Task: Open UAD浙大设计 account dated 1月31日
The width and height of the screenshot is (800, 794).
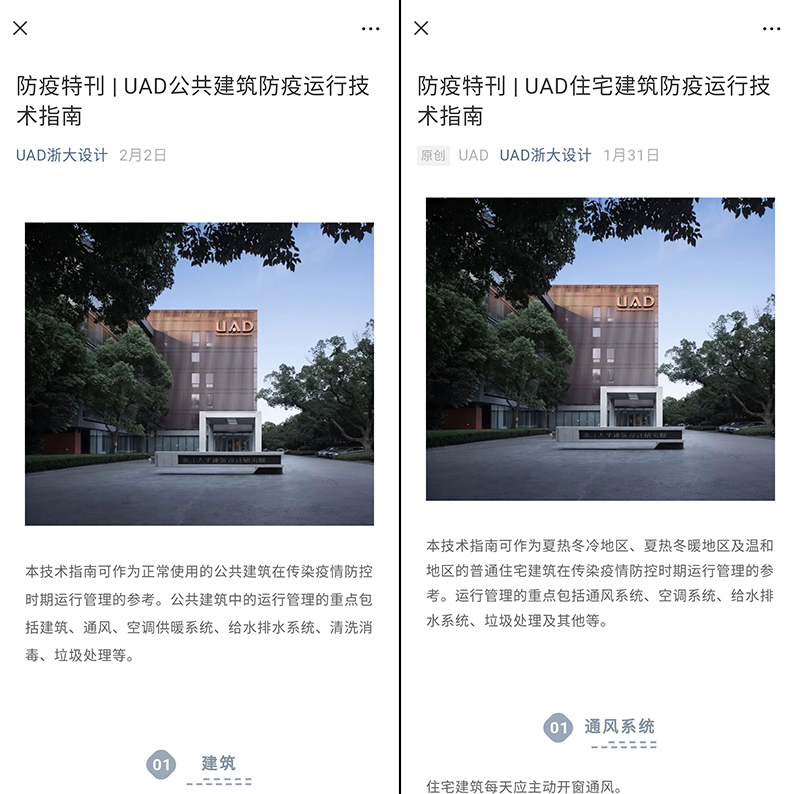Action: (x=545, y=155)
